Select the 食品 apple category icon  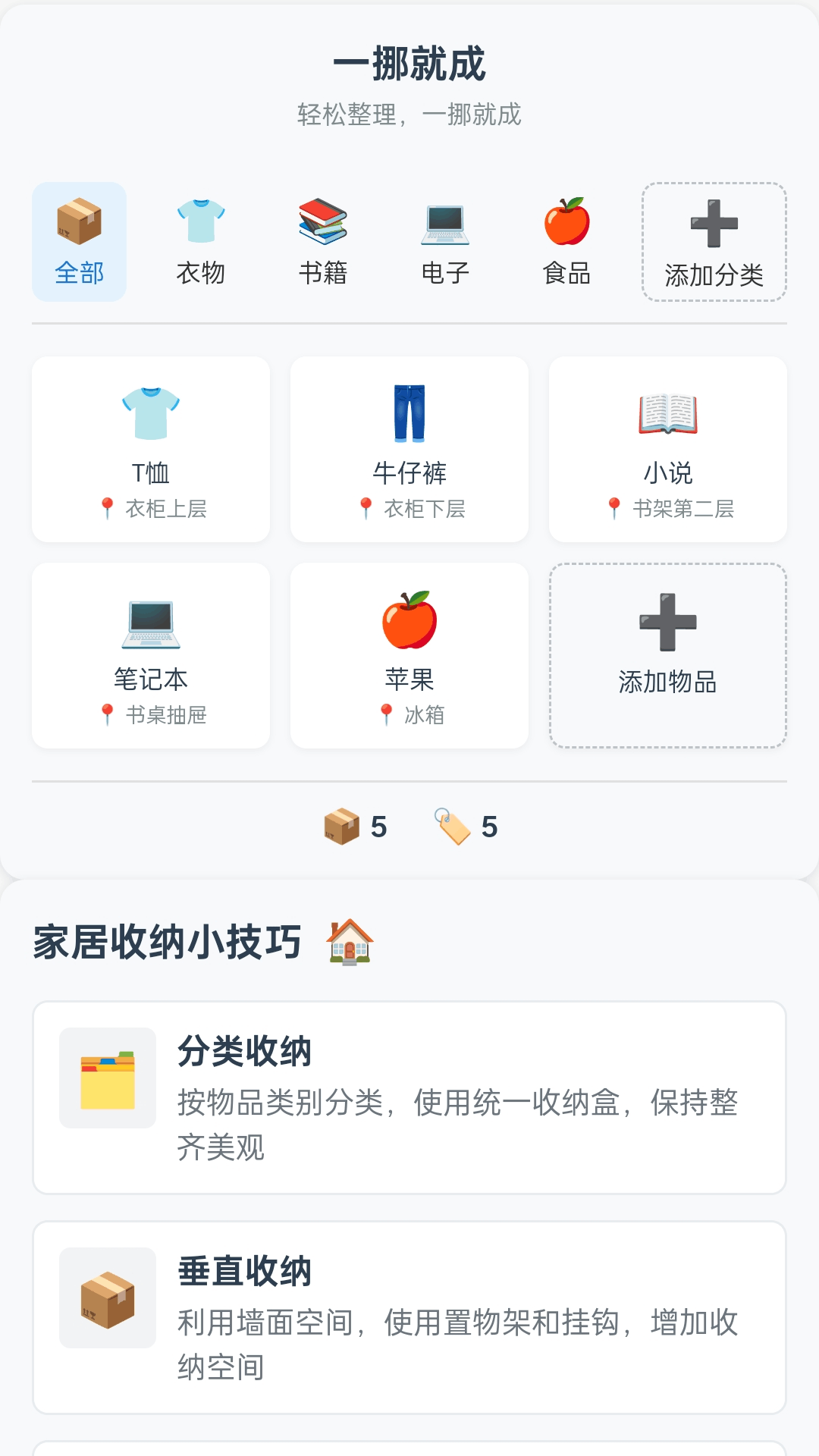tap(566, 221)
